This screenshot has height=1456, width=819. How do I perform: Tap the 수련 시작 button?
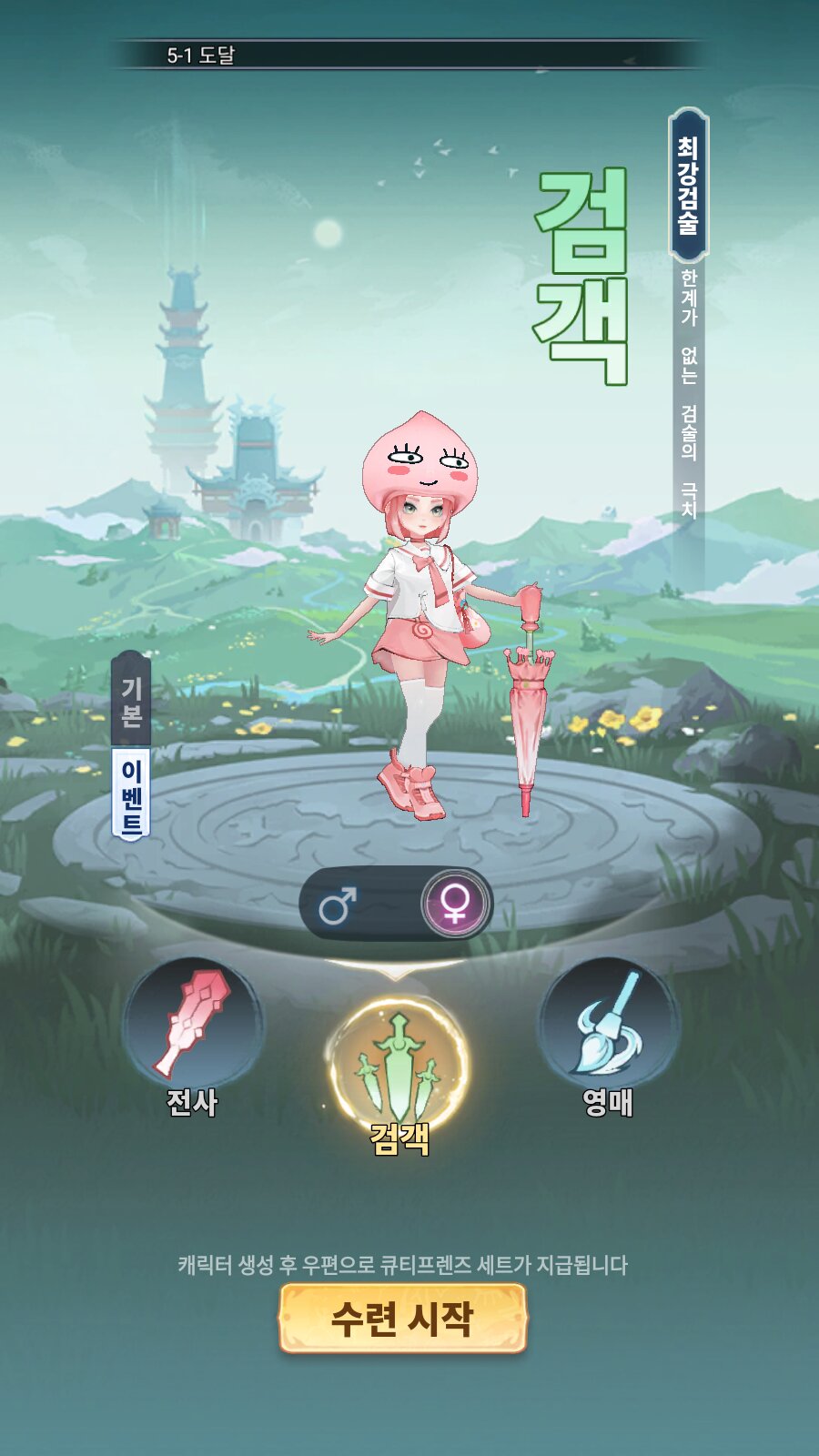(402, 1318)
